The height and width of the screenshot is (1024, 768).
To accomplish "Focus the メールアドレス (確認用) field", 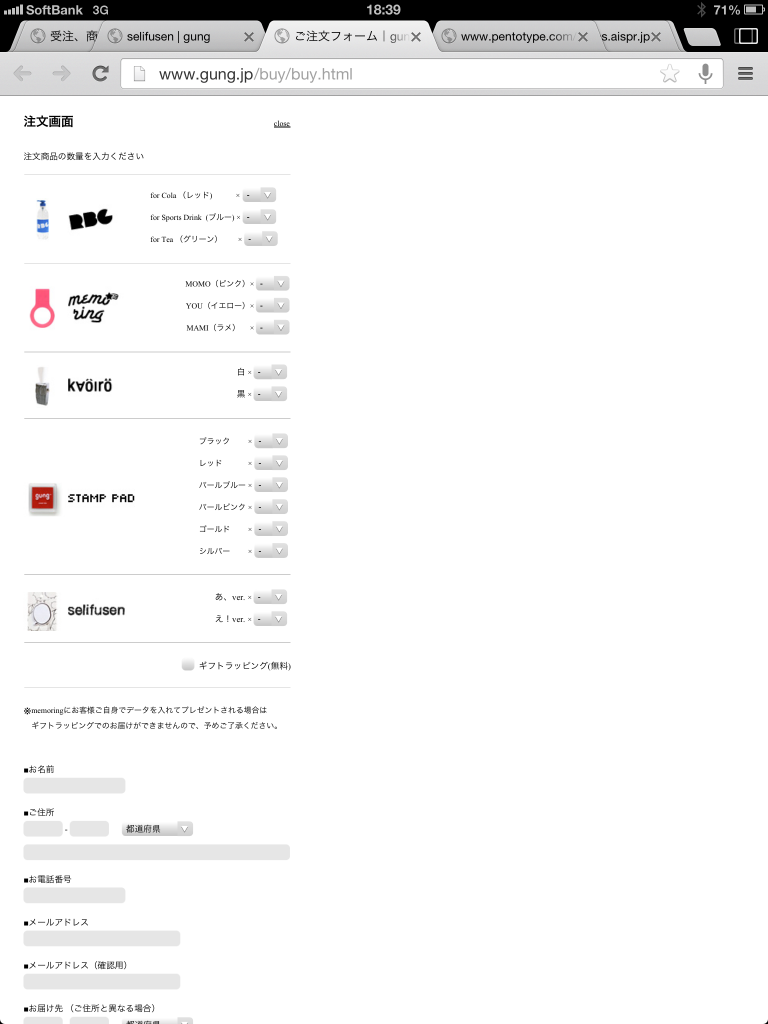I will click(x=102, y=981).
